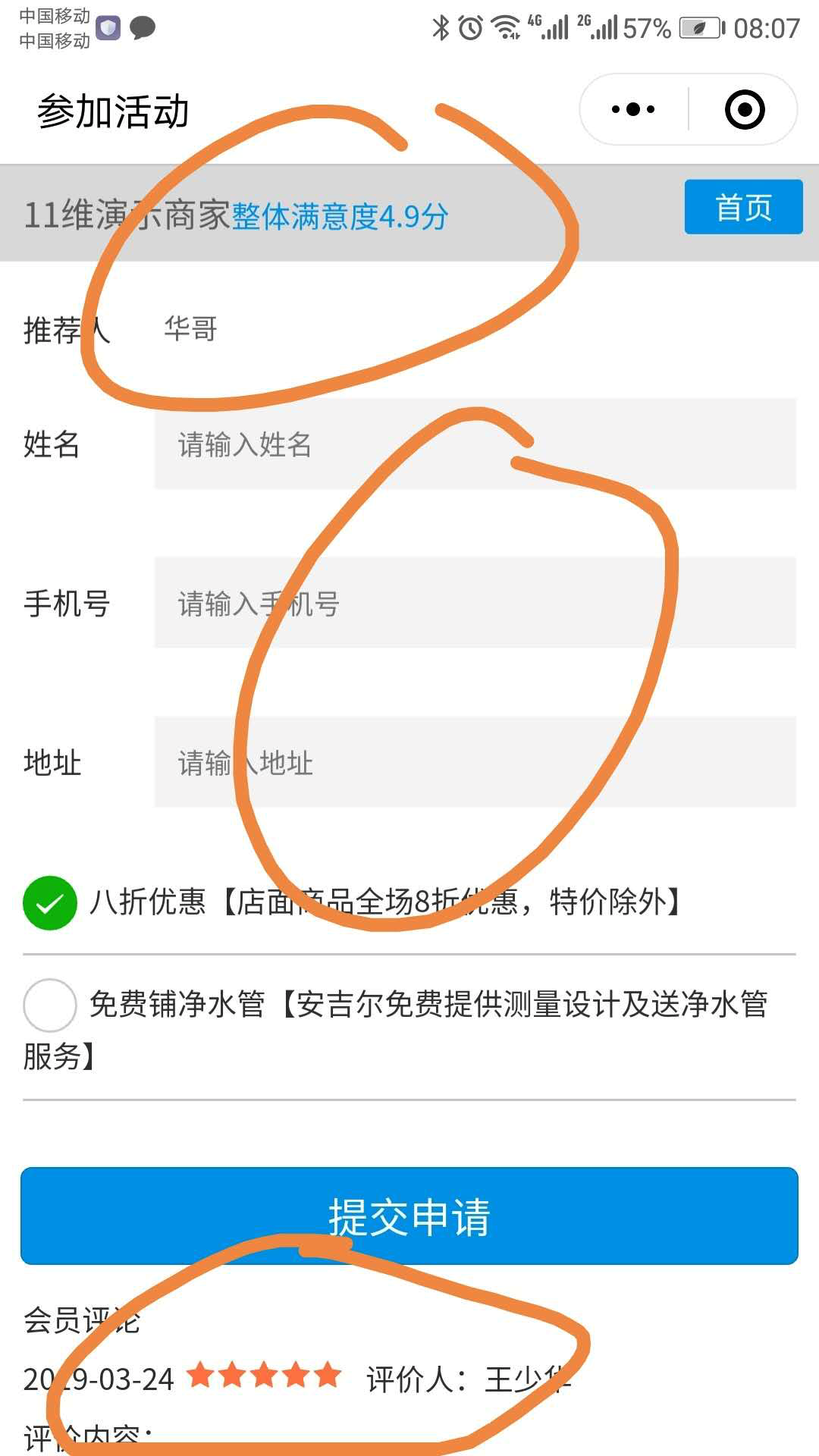Viewport: 819px width, 1456px height.
Task: Focus the 请输入手机号 phone field
Action: coord(475,603)
